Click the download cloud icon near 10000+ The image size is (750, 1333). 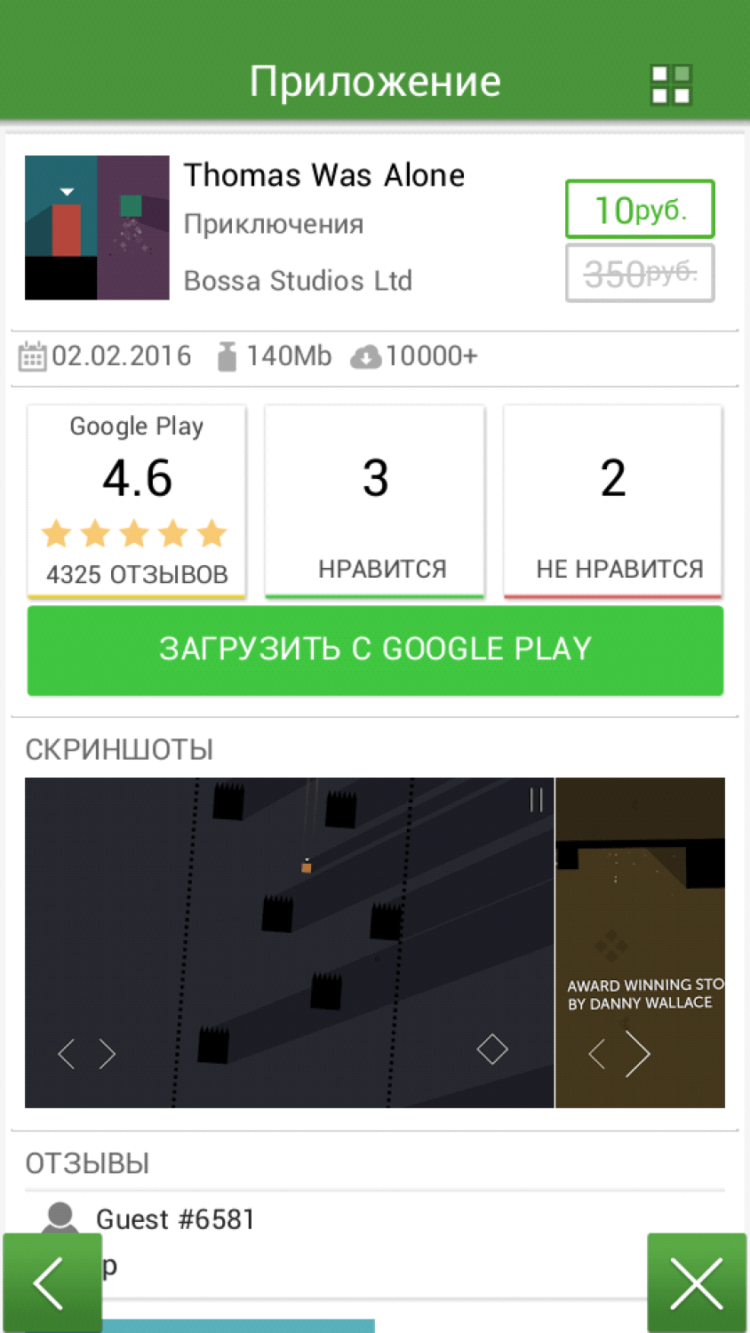[x=367, y=356]
